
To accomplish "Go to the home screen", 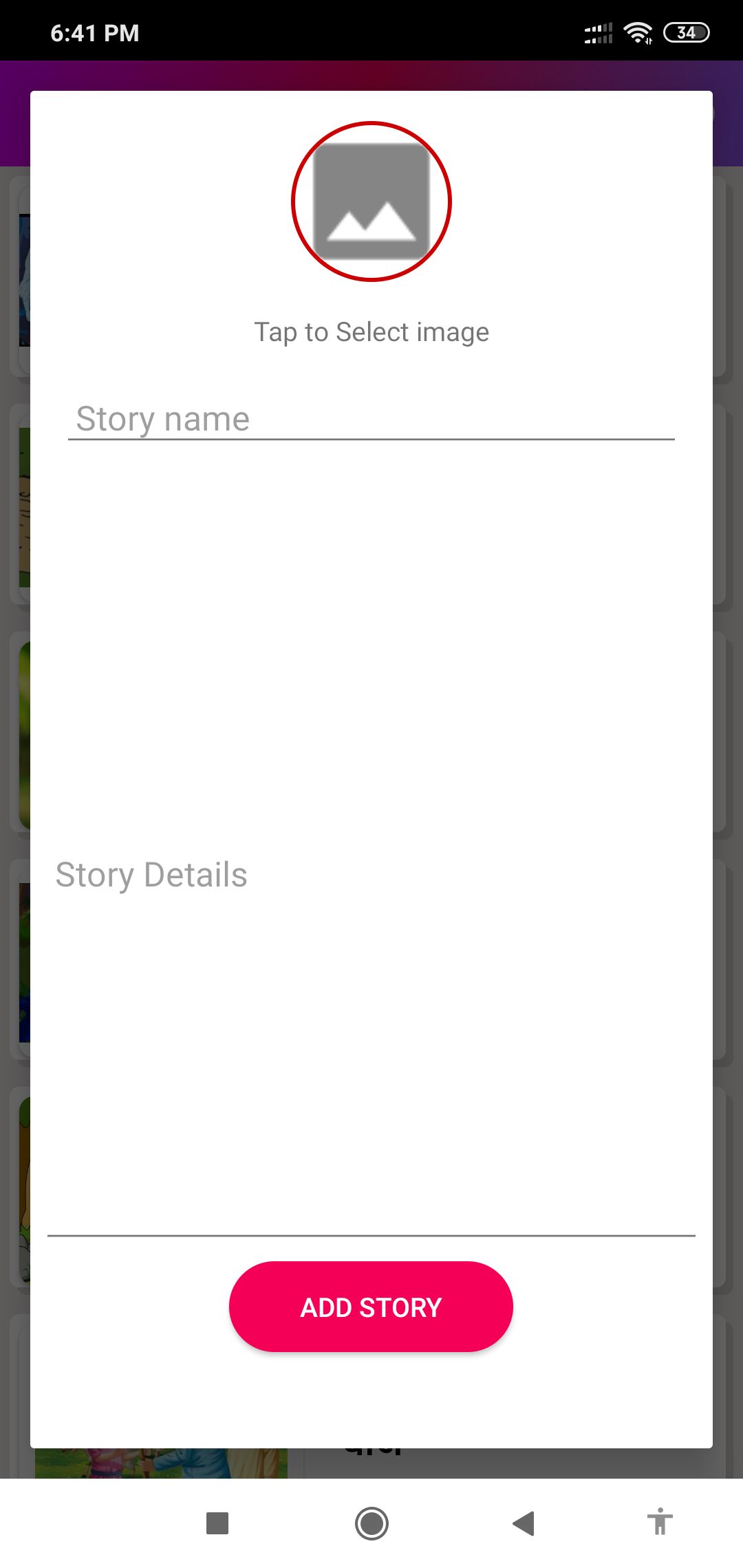I will [x=371, y=1523].
